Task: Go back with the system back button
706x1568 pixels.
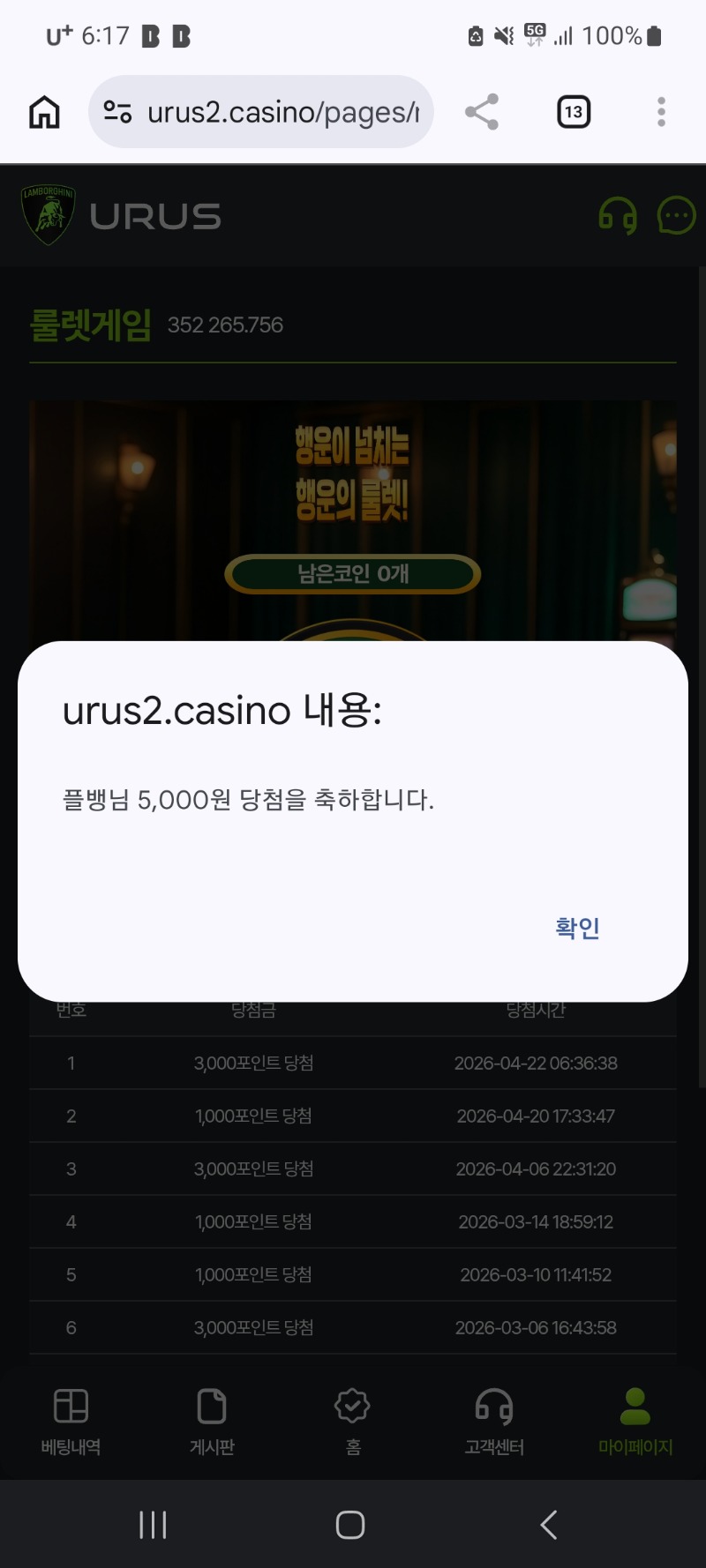Action: [x=549, y=1524]
